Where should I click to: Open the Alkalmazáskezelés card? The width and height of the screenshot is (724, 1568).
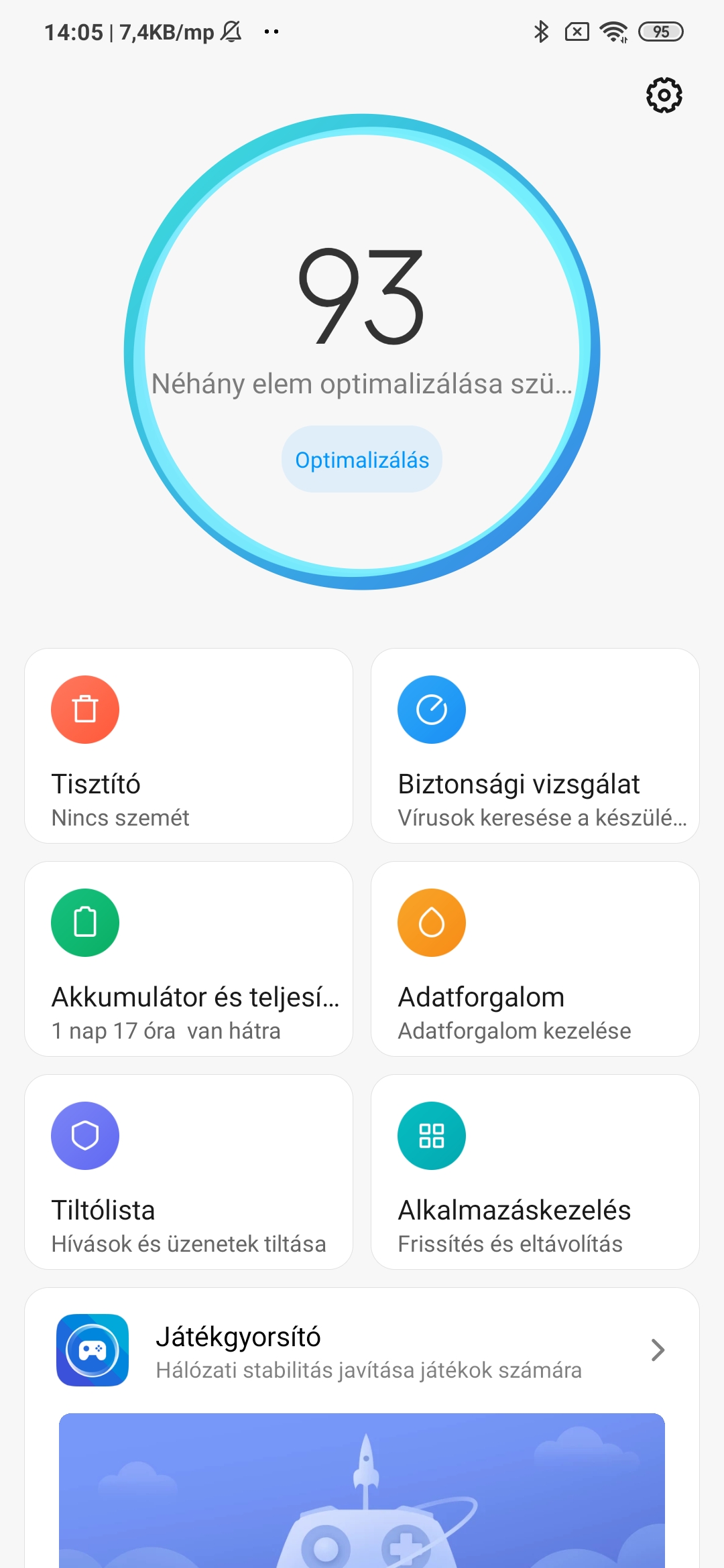tap(535, 1172)
